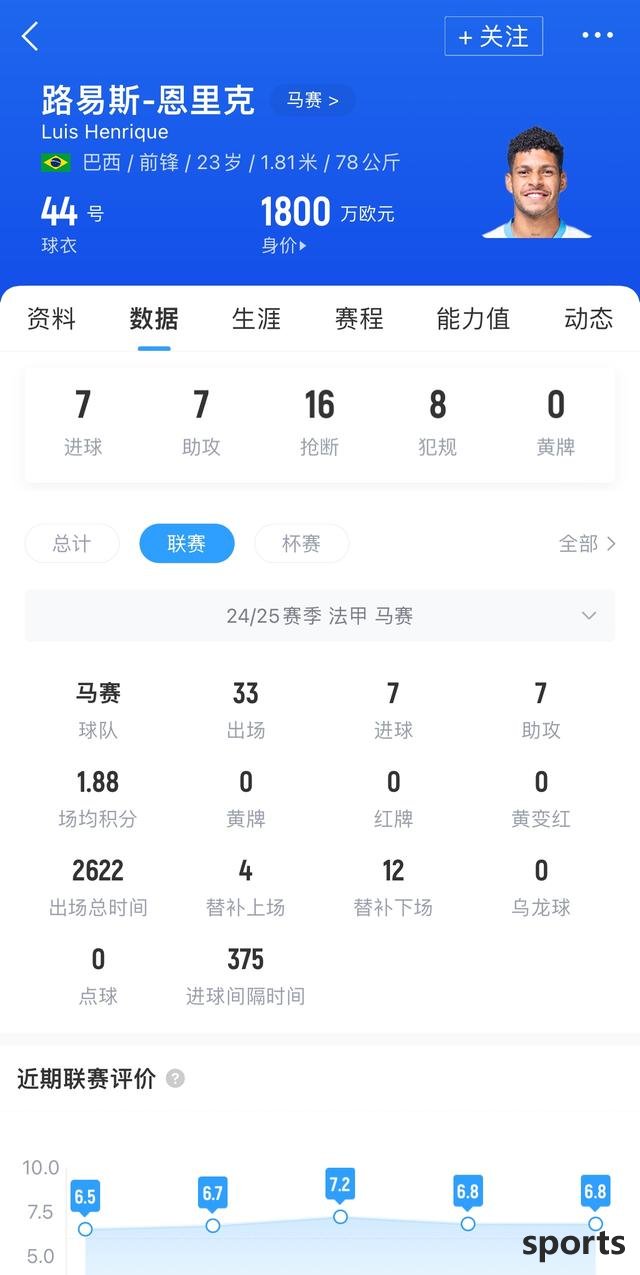640x1275 pixels.
Task: Select the 总计 filter chip
Action: pyautogui.click(x=72, y=544)
